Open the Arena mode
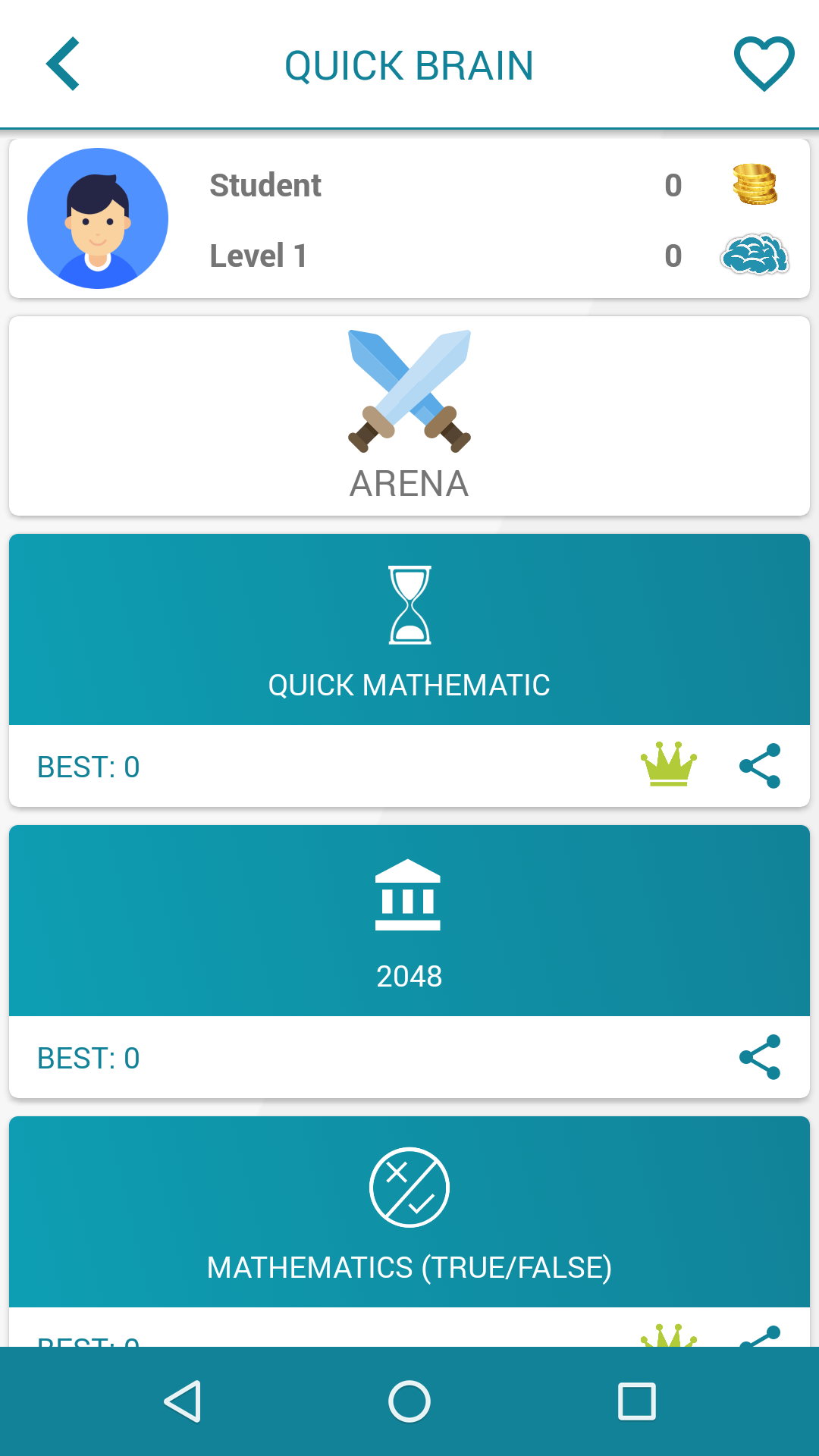 click(x=409, y=416)
